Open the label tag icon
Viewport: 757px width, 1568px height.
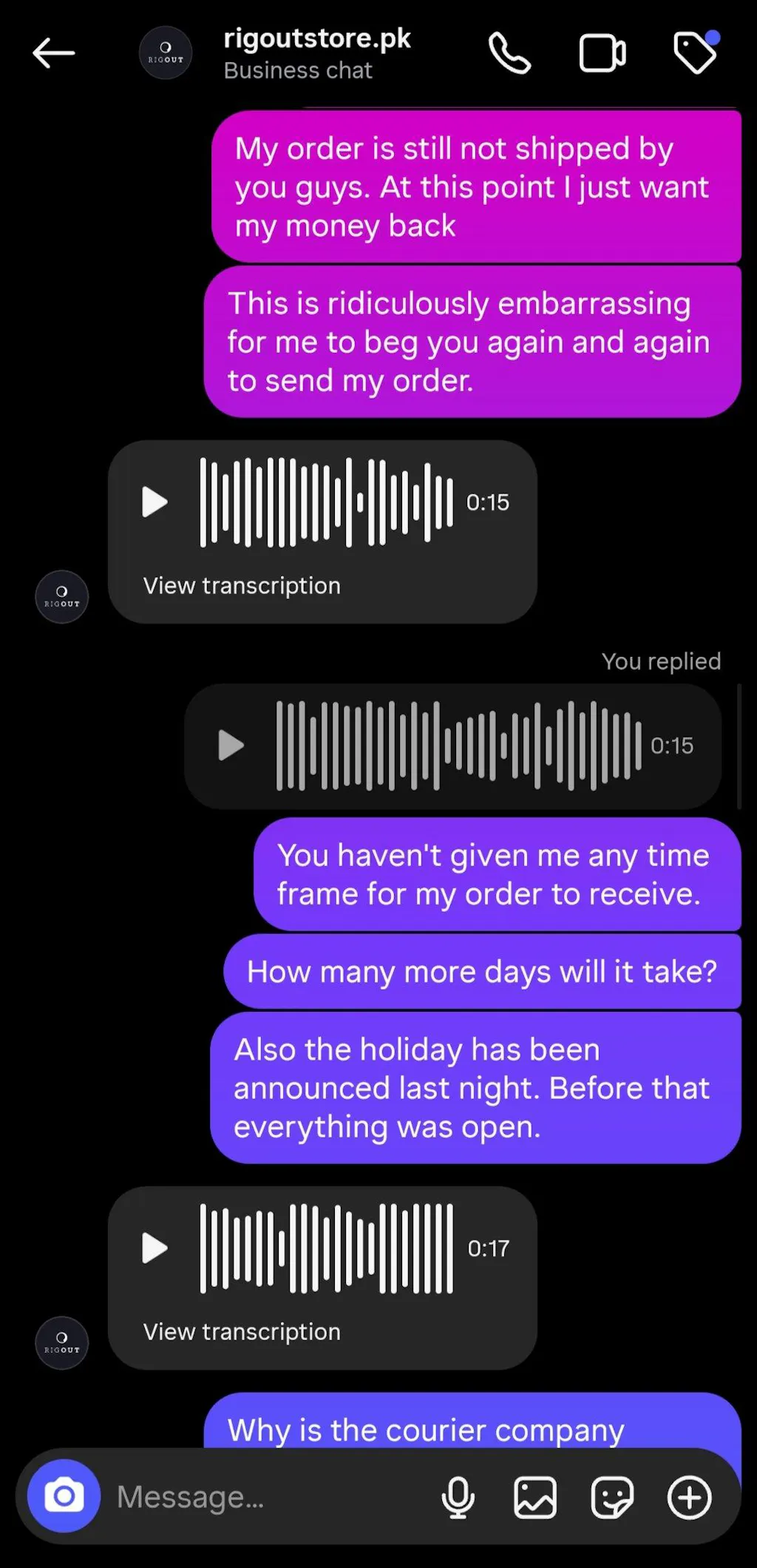[x=696, y=52]
